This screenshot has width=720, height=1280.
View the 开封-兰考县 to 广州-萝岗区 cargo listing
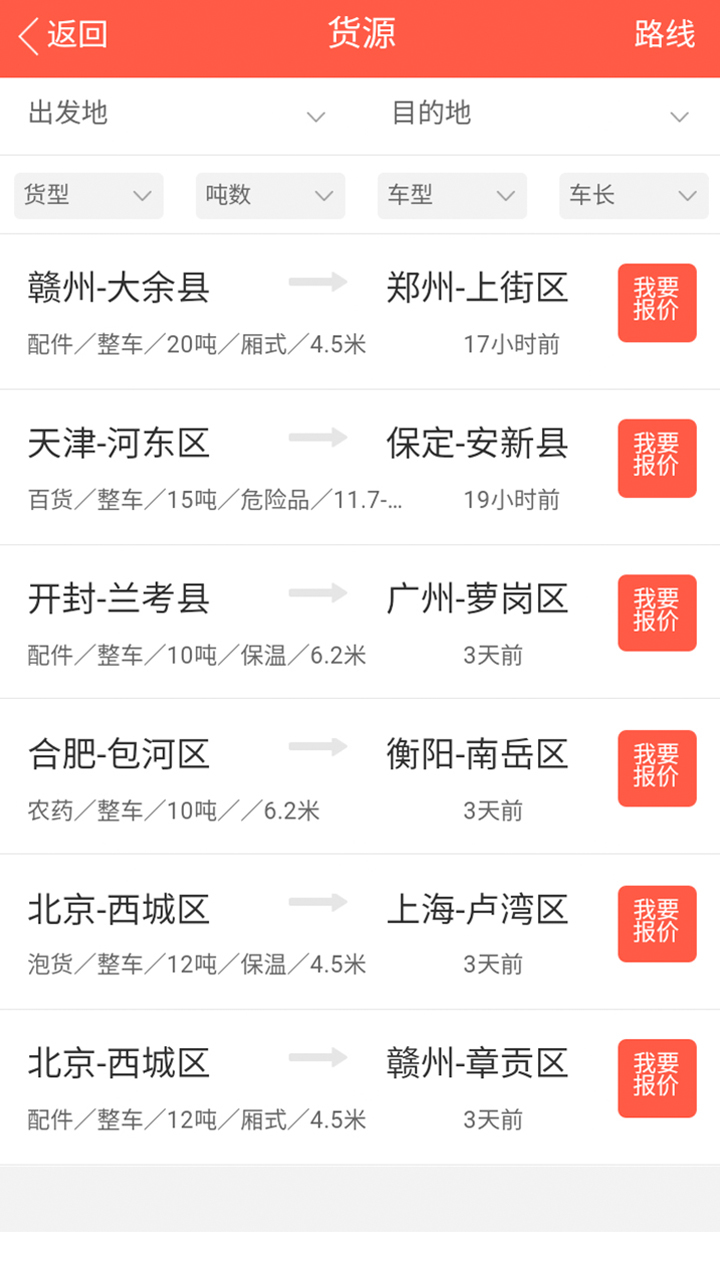click(x=300, y=622)
